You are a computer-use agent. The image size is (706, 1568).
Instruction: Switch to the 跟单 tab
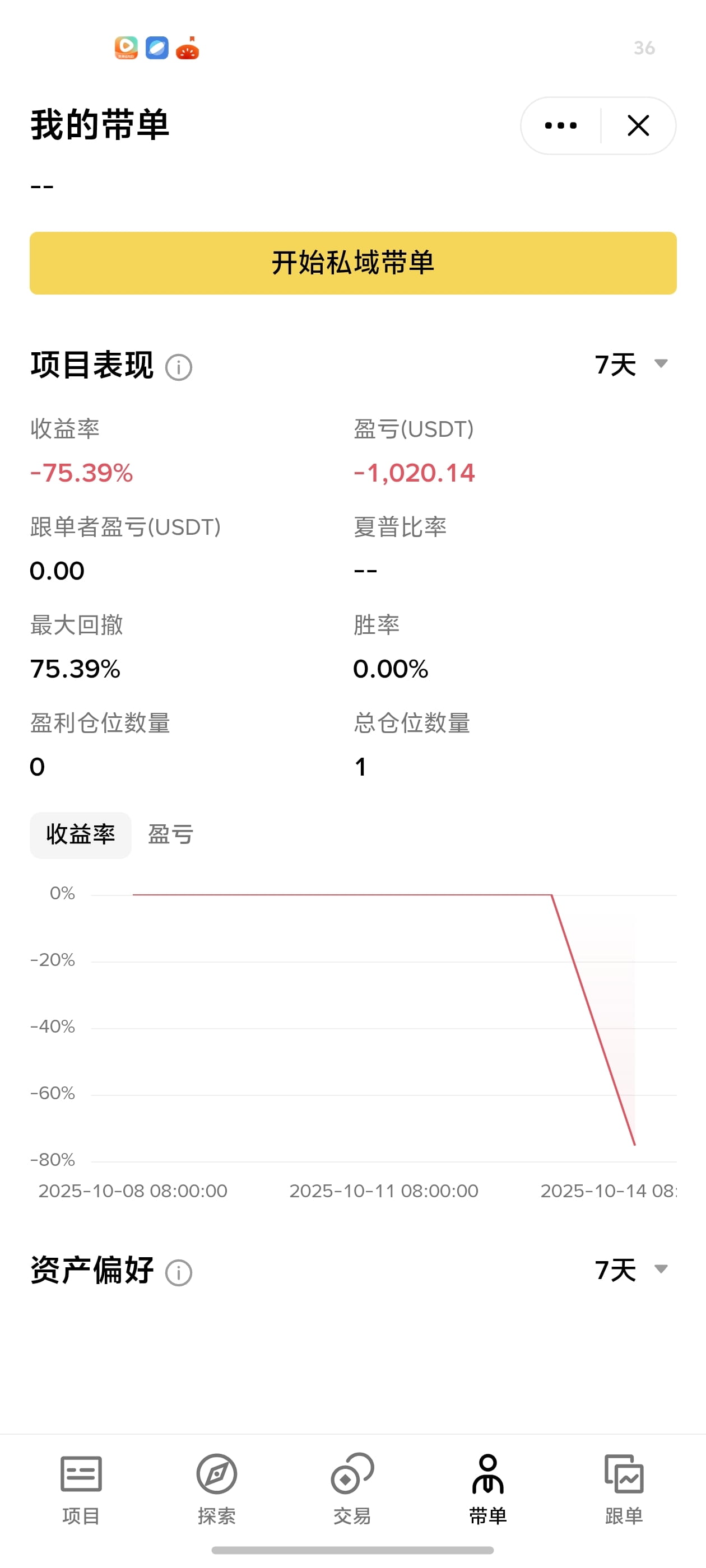coord(624,1489)
